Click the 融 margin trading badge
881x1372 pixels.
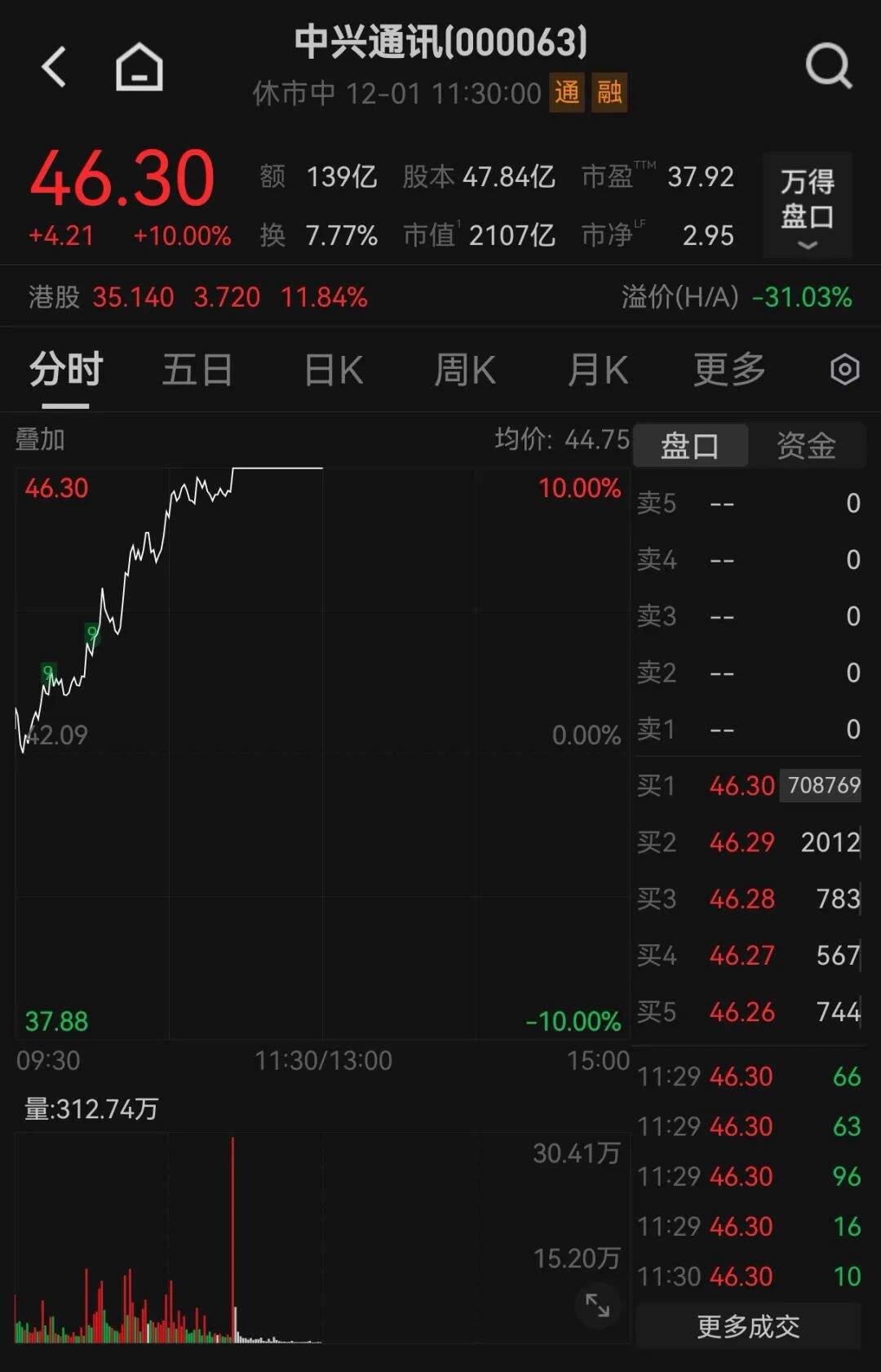(x=609, y=94)
